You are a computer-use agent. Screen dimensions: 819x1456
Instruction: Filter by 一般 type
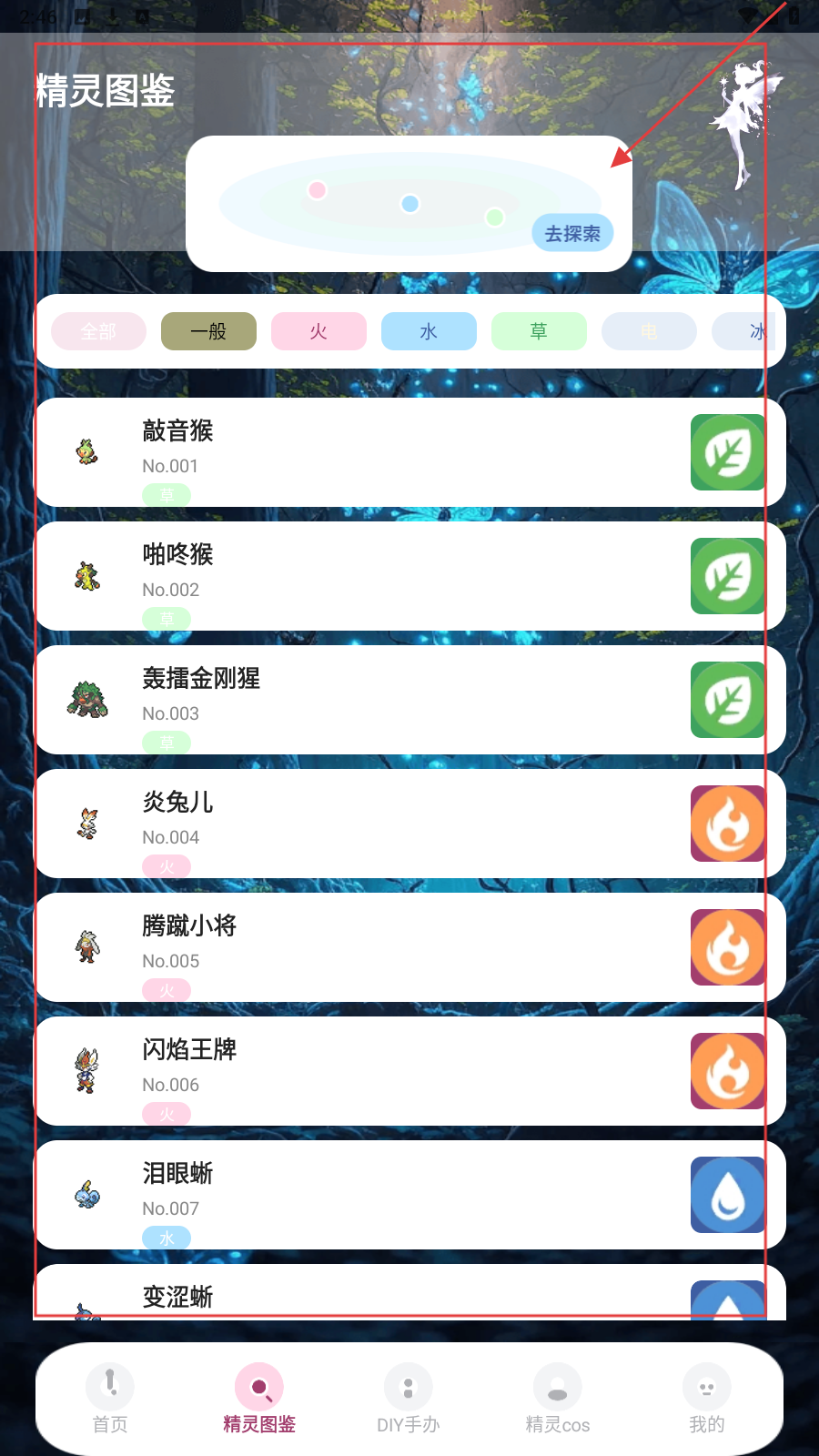pos(208,331)
